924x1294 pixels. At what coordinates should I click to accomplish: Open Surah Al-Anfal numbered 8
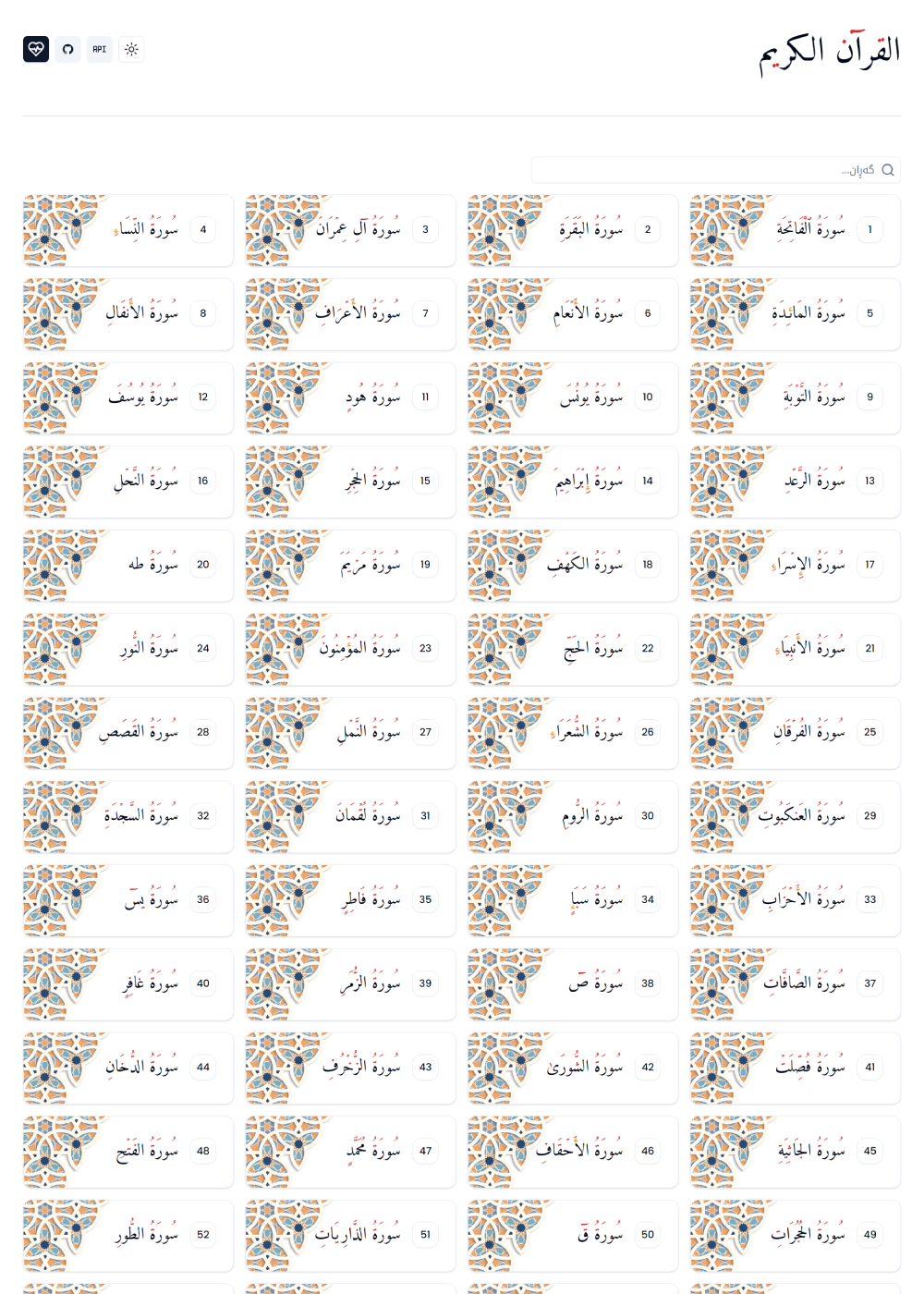[128, 313]
